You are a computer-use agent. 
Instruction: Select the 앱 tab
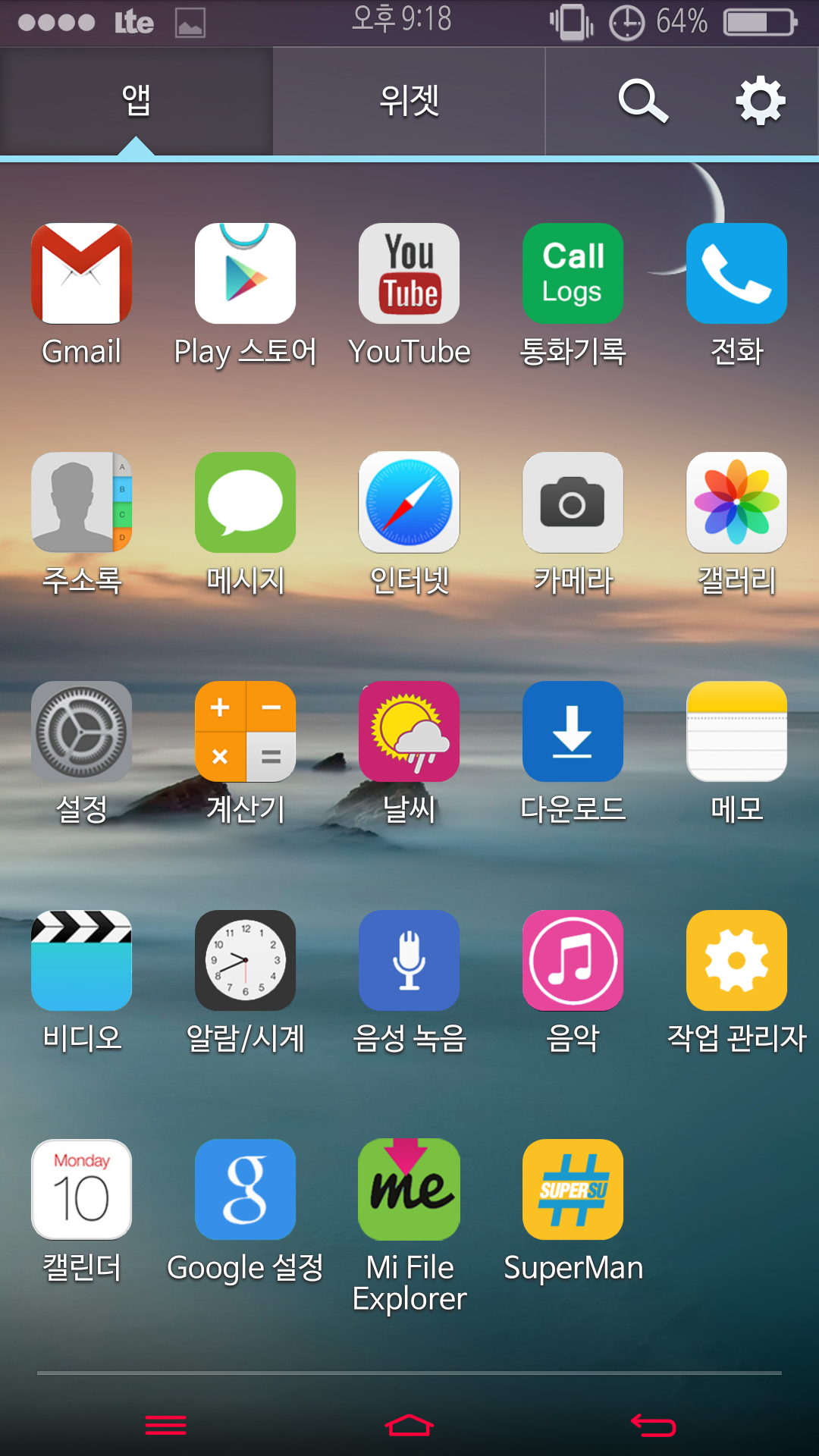[x=136, y=101]
